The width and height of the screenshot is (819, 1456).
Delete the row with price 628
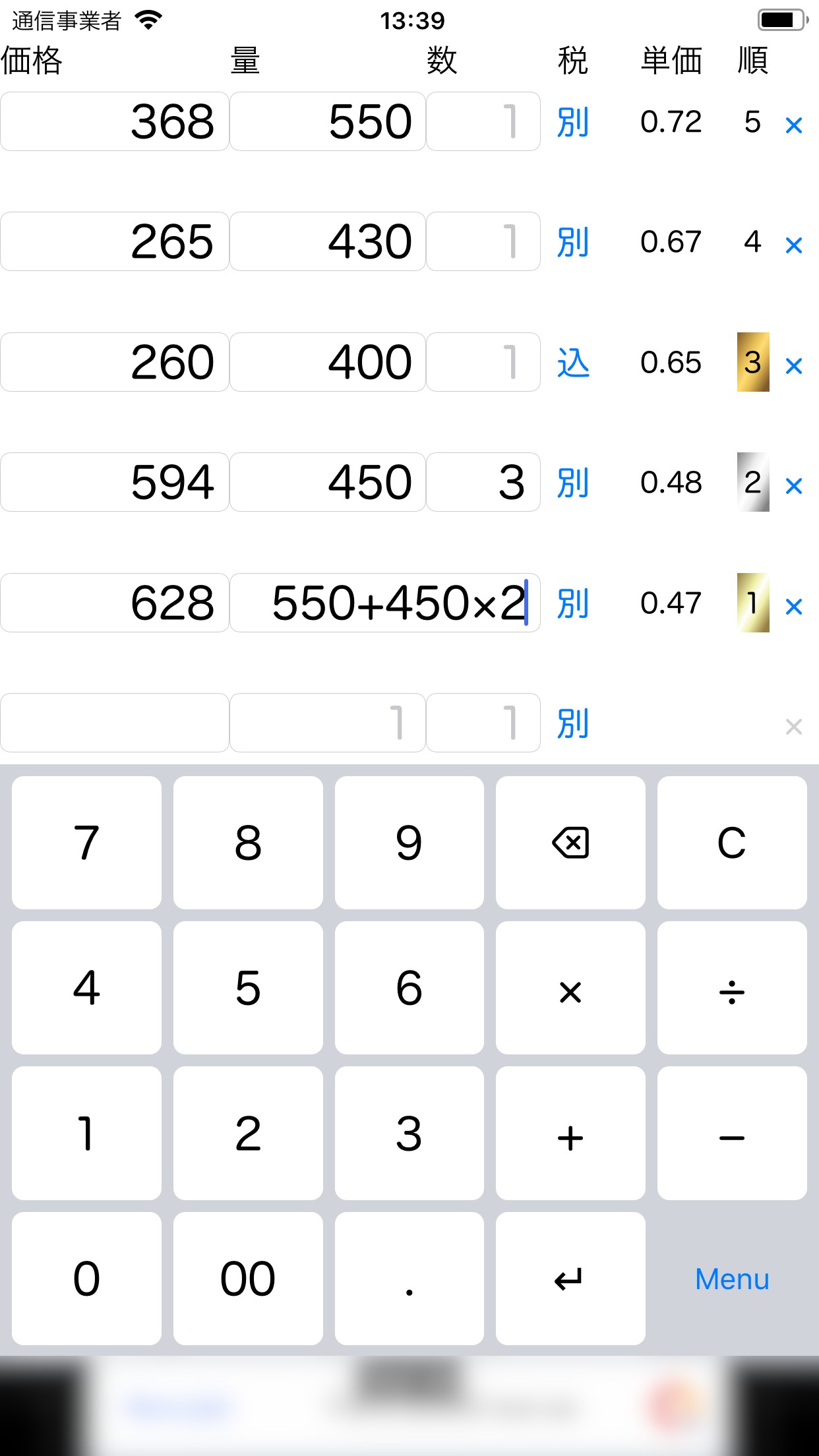coord(793,606)
